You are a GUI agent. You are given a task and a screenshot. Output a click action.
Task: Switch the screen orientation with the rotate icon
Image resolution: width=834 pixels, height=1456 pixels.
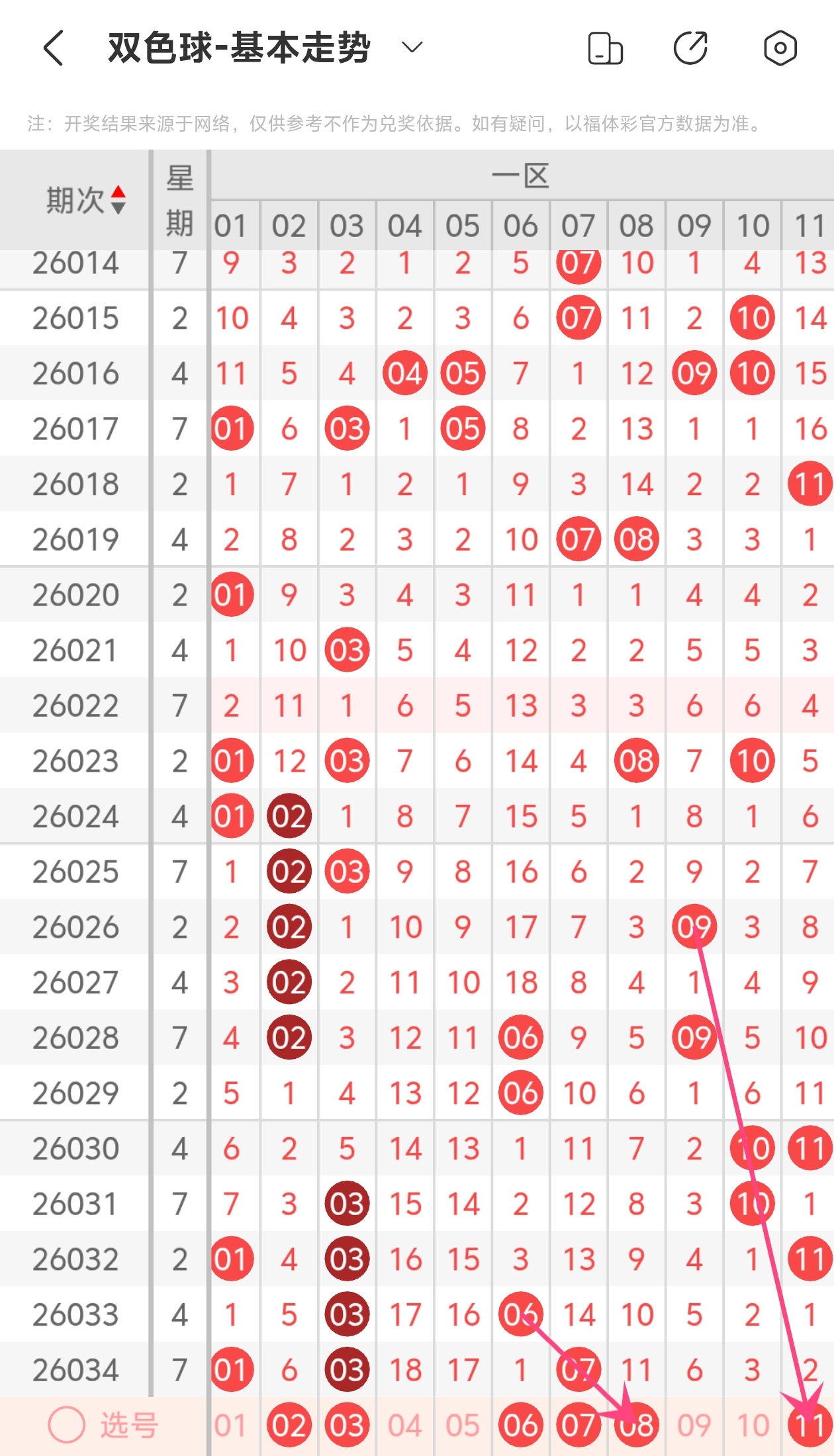[x=605, y=48]
